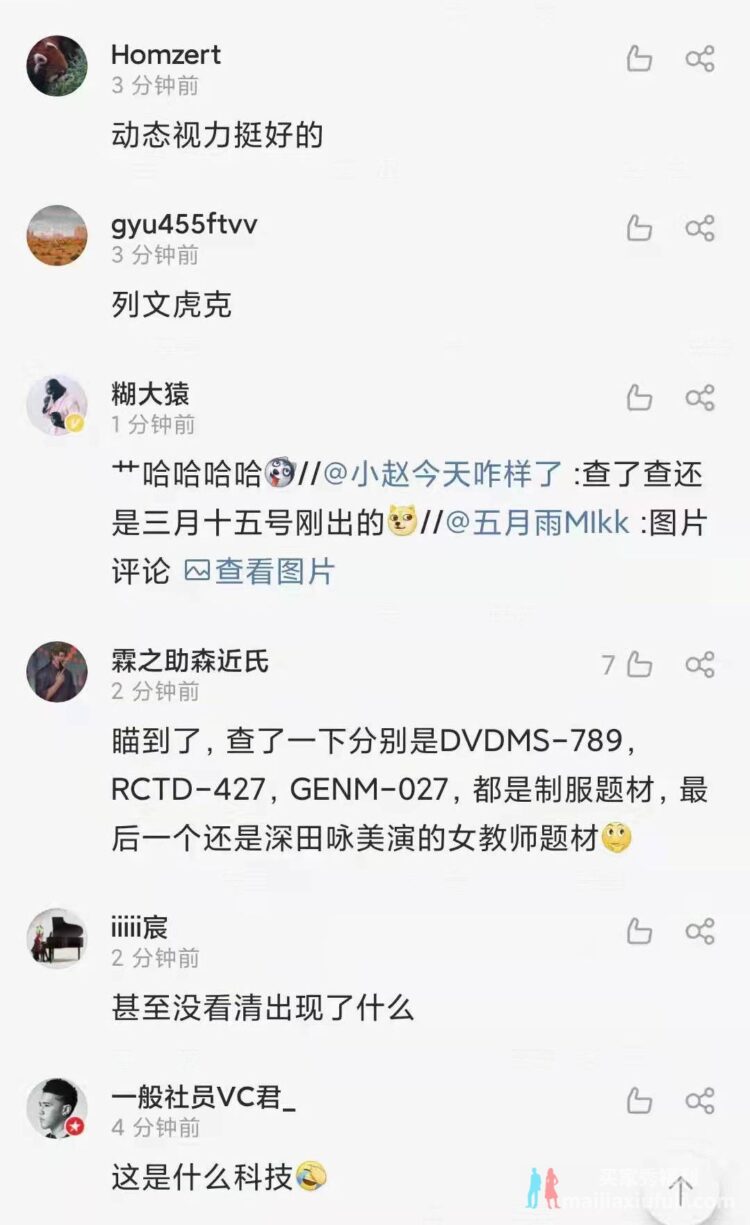
Task: Share gyu455ftvv's comment
Action: (x=700, y=228)
